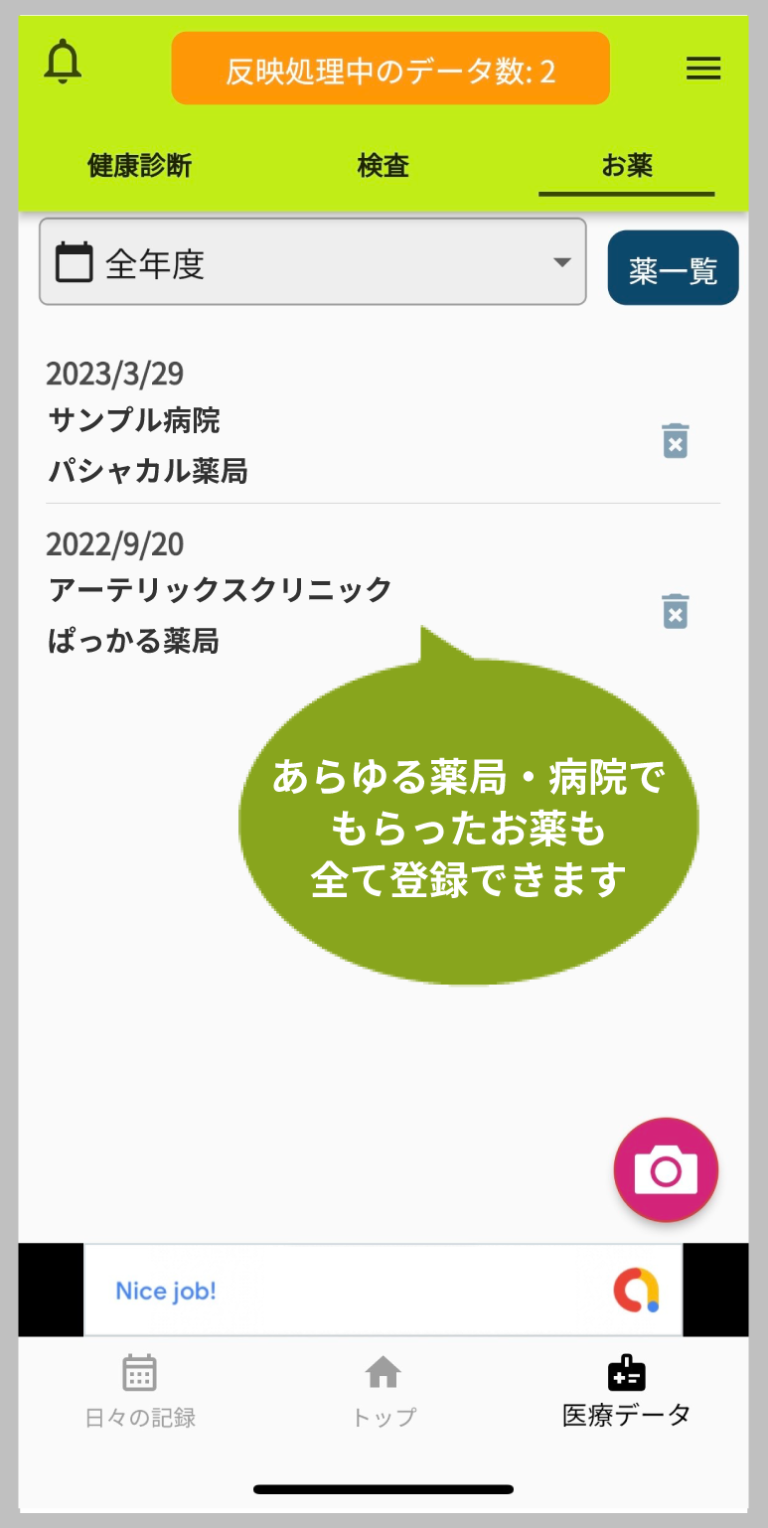Open the notifications bell
The height and width of the screenshot is (1528, 768).
coord(63,63)
